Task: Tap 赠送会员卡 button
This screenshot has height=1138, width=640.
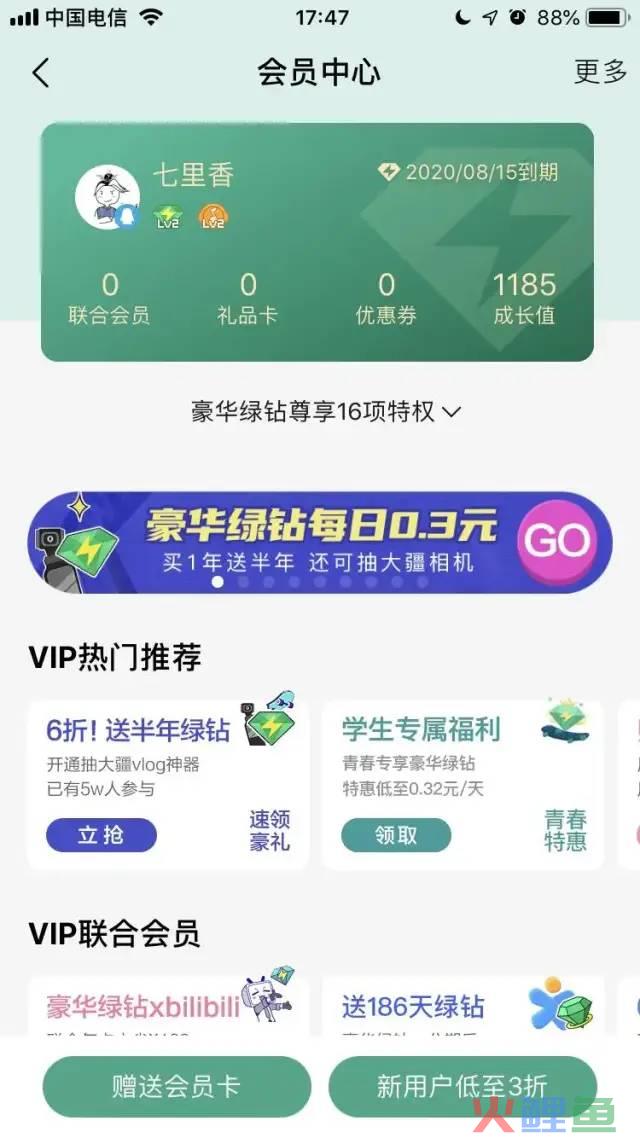Action: pyautogui.click(x=176, y=1086)
